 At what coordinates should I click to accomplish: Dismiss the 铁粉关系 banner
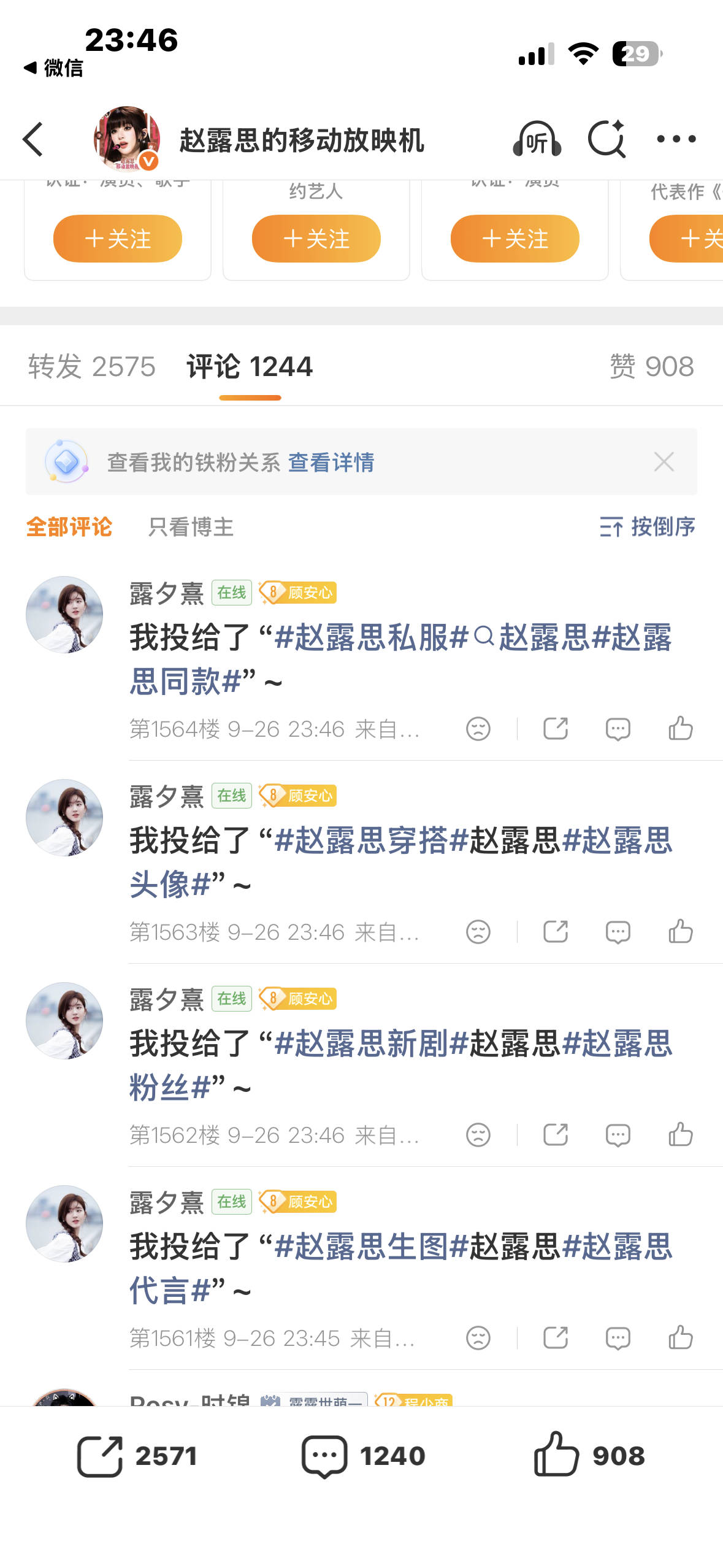tap(664, 461)
